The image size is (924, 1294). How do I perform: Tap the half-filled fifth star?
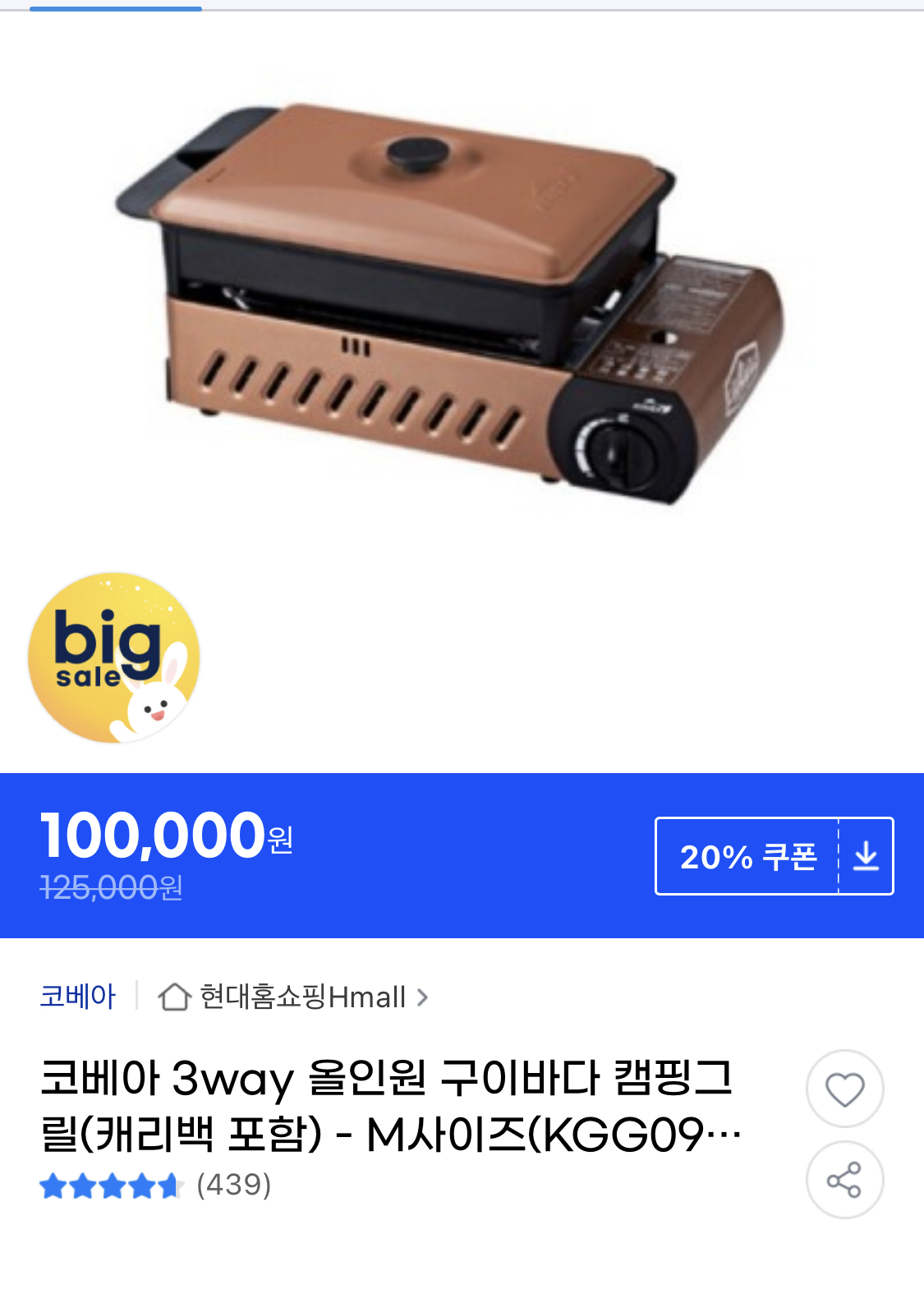[x=169, y=1186]
